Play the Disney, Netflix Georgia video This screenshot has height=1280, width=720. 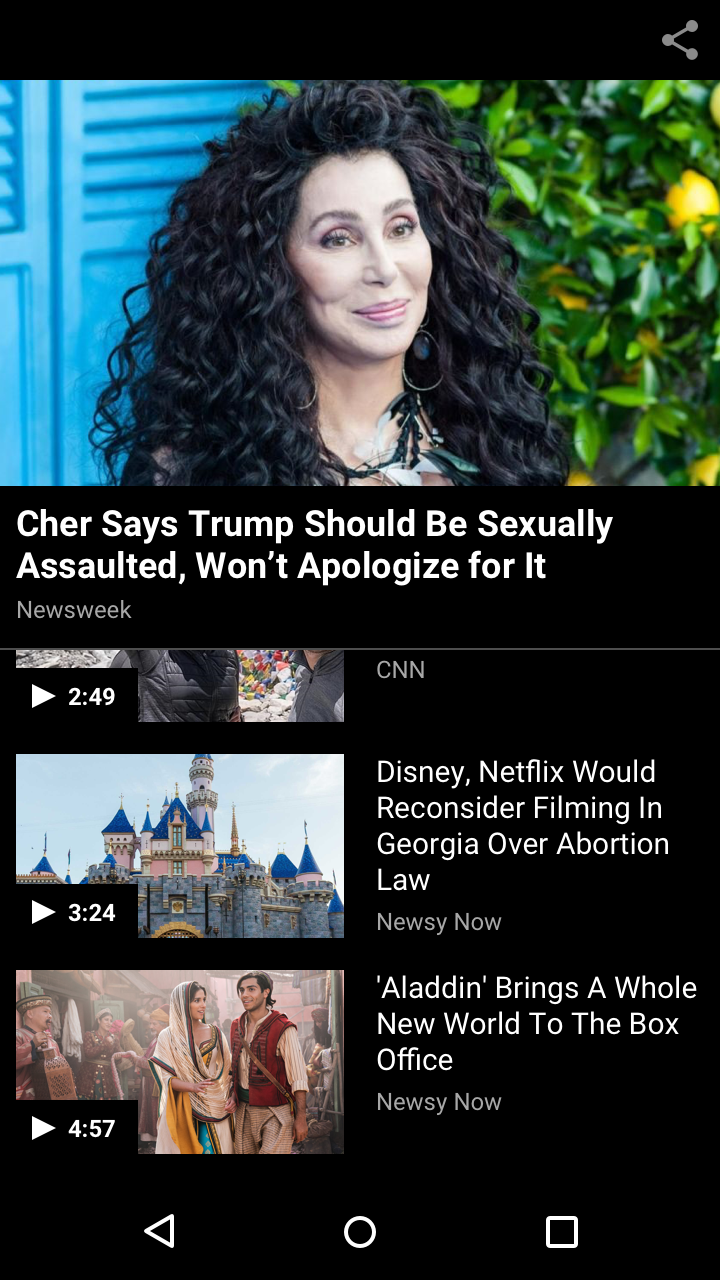click(x=180, y=846)
